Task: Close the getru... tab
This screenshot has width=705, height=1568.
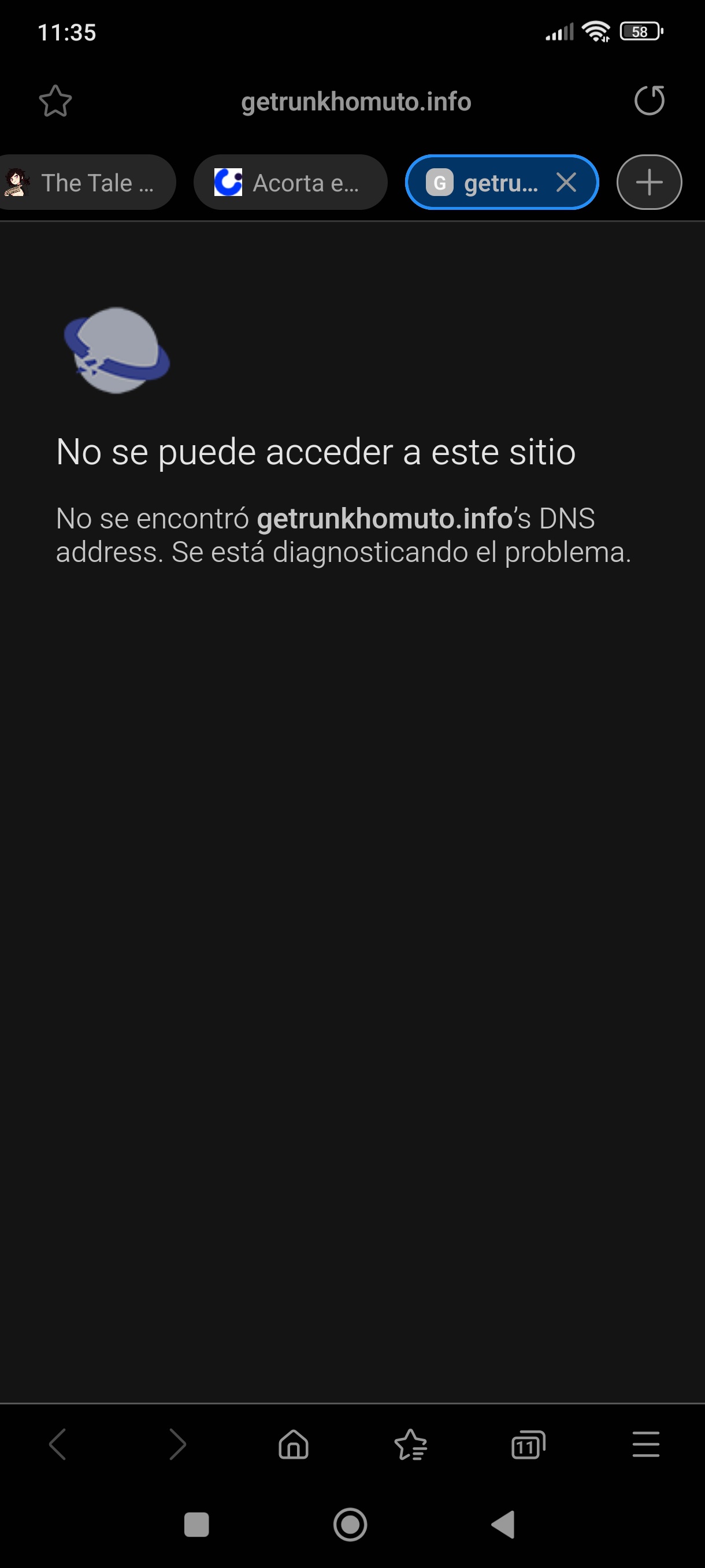Action: pos(566,182)
